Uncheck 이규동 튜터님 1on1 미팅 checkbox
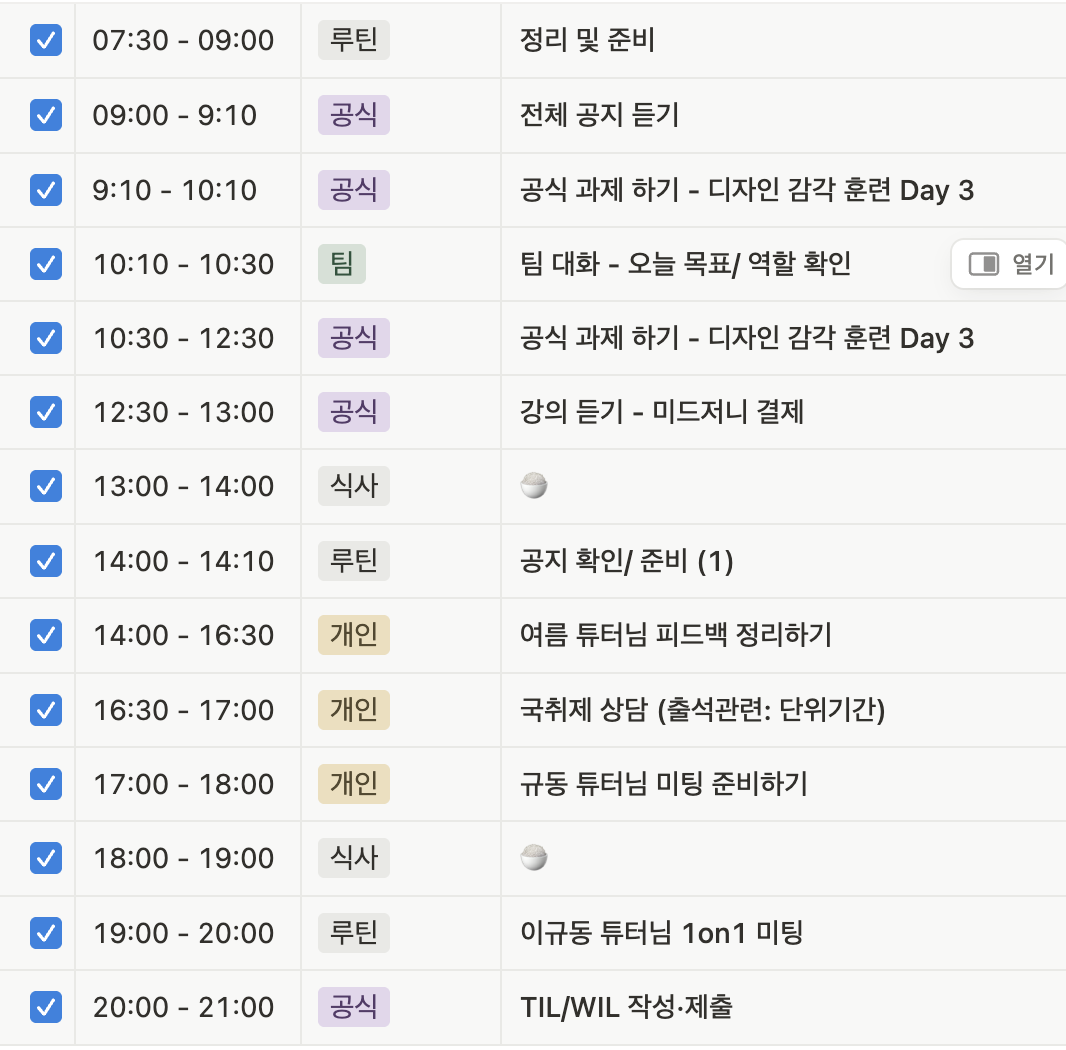The height and width of the screenshot is (1050, 1066). coord(46,933)
